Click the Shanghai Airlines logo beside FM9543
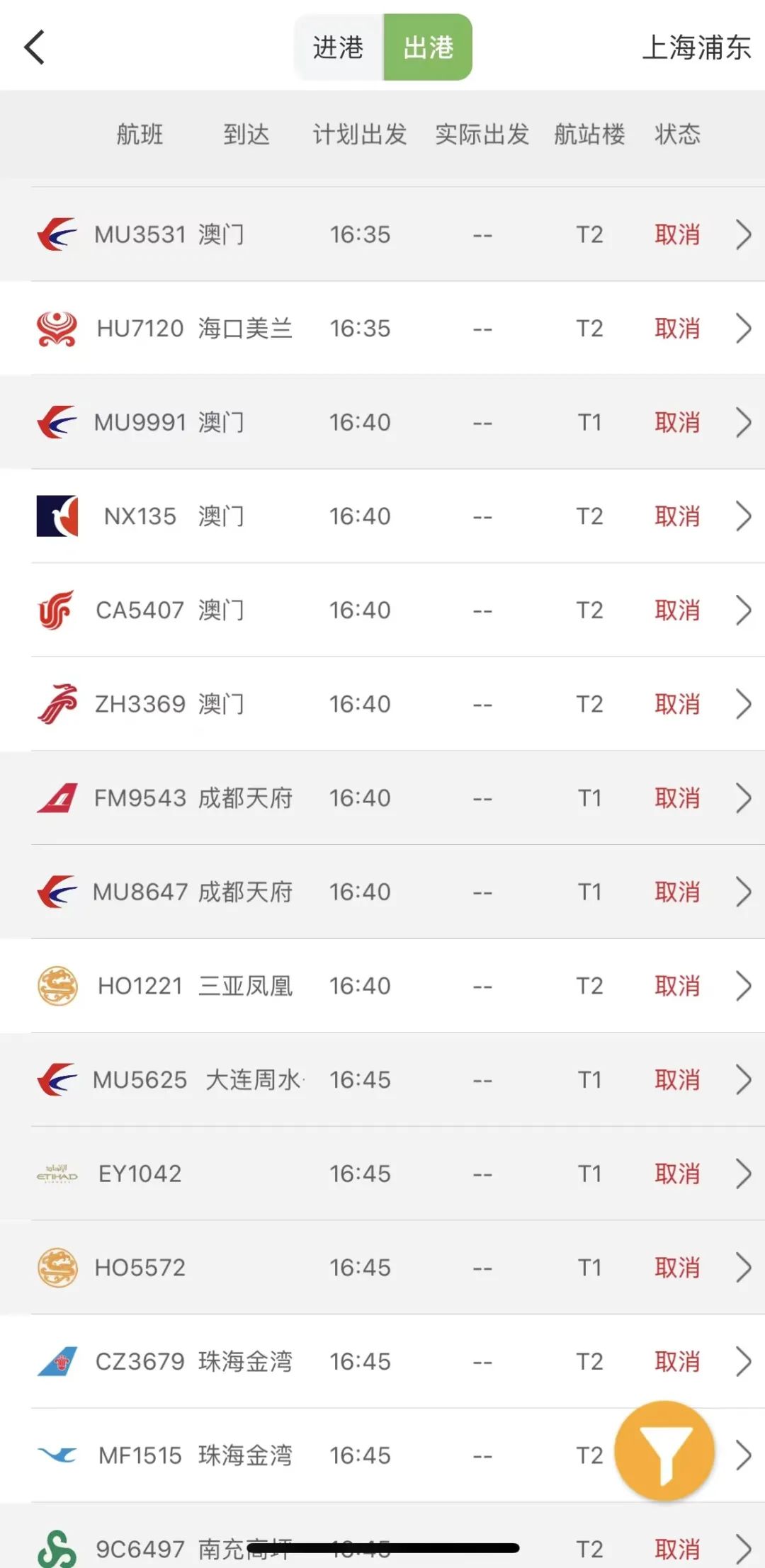Screen dimensions: 765x1568 [57, 798]
